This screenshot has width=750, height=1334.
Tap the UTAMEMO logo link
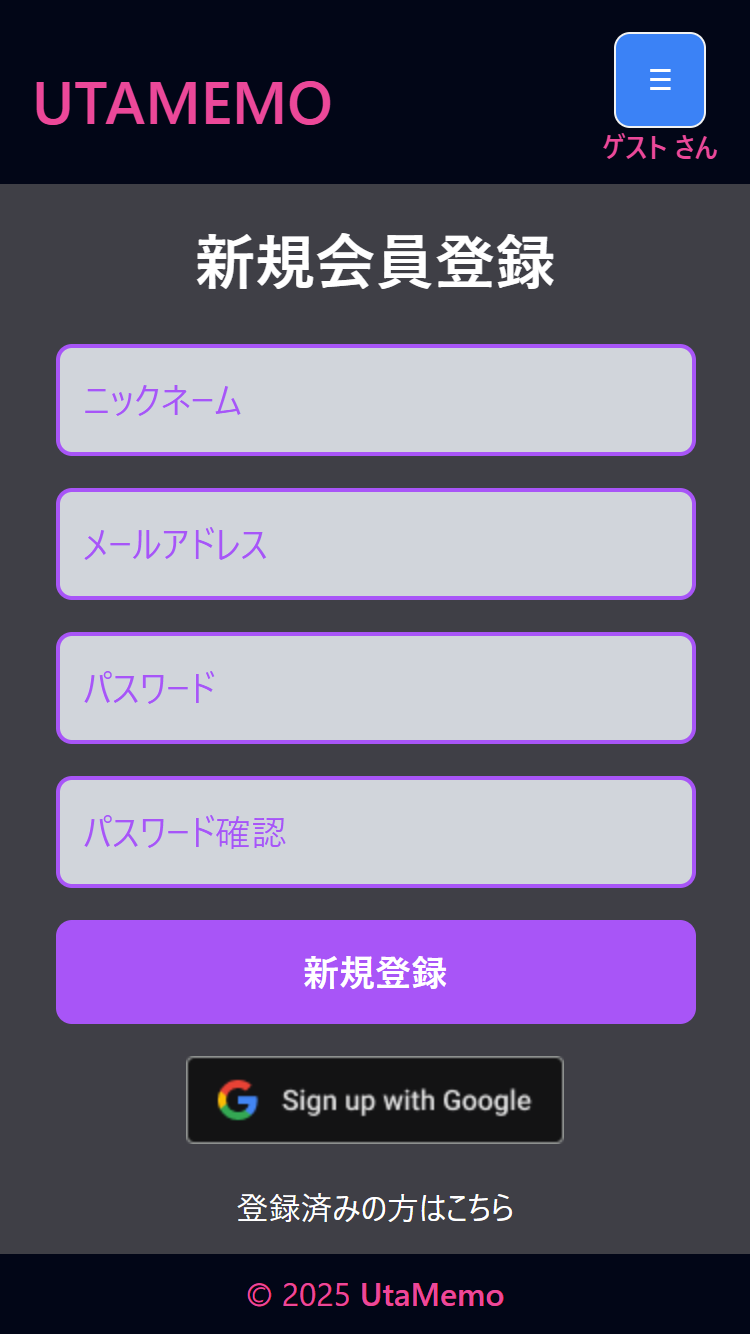(182, 103)
